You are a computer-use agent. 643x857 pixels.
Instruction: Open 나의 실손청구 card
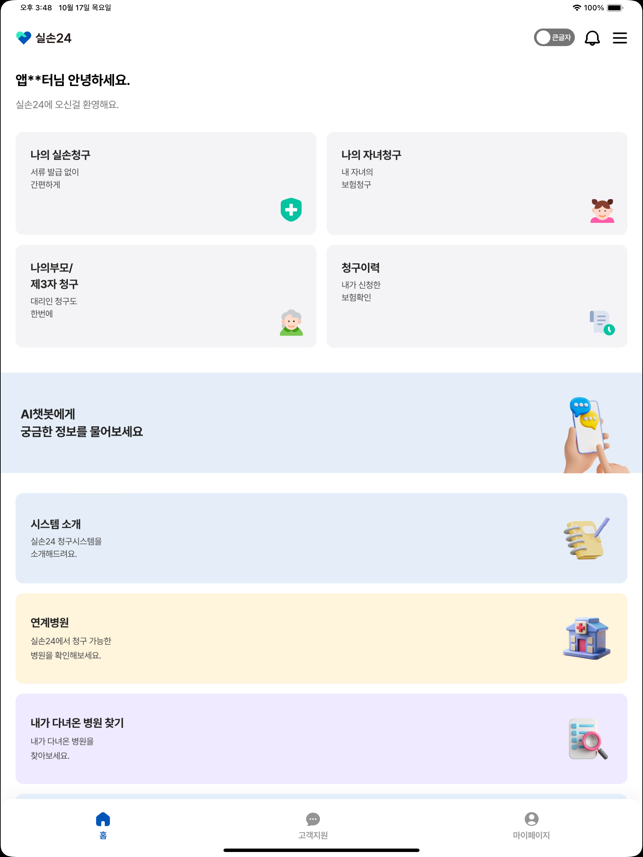pyautogui.click(x=166, y=183)
